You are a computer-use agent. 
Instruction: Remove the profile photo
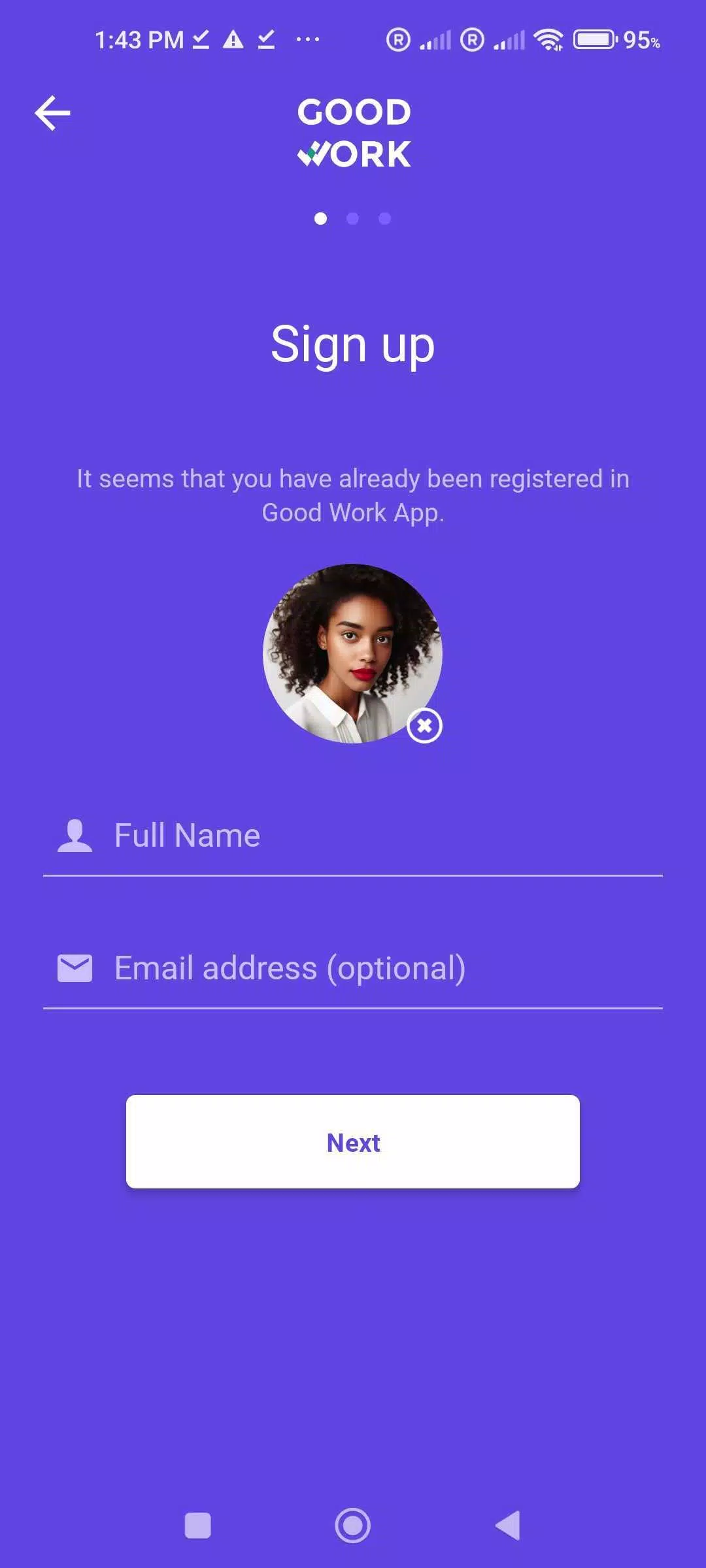tap(424, 726)
